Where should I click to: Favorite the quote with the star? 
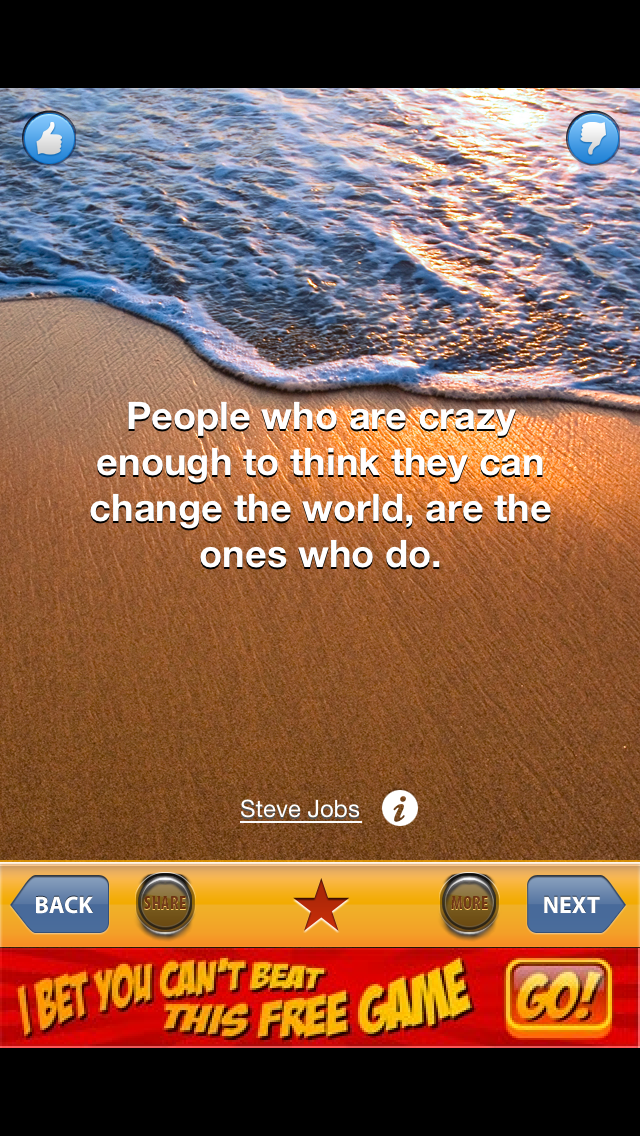(x=321, y=906)
